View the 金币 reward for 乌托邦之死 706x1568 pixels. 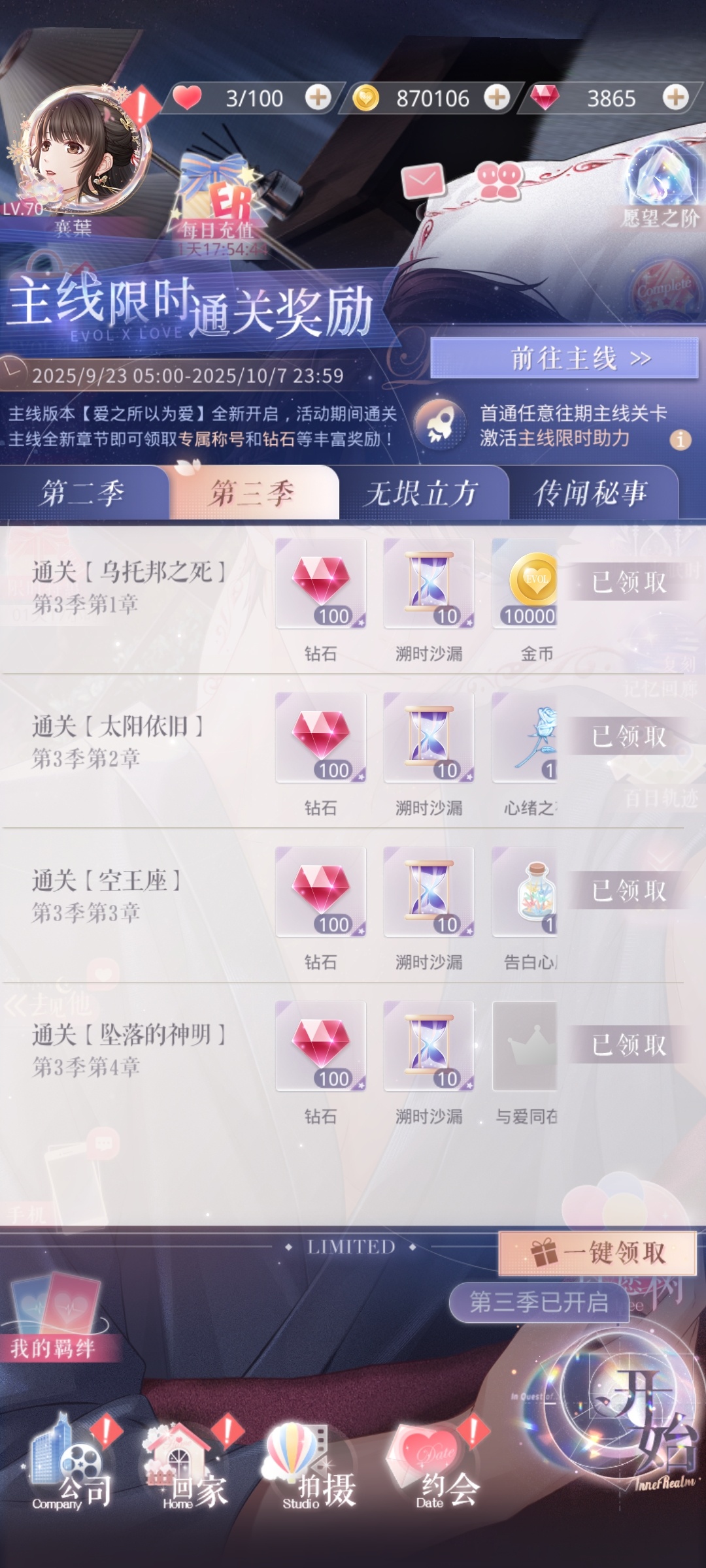tap(526, 583)
